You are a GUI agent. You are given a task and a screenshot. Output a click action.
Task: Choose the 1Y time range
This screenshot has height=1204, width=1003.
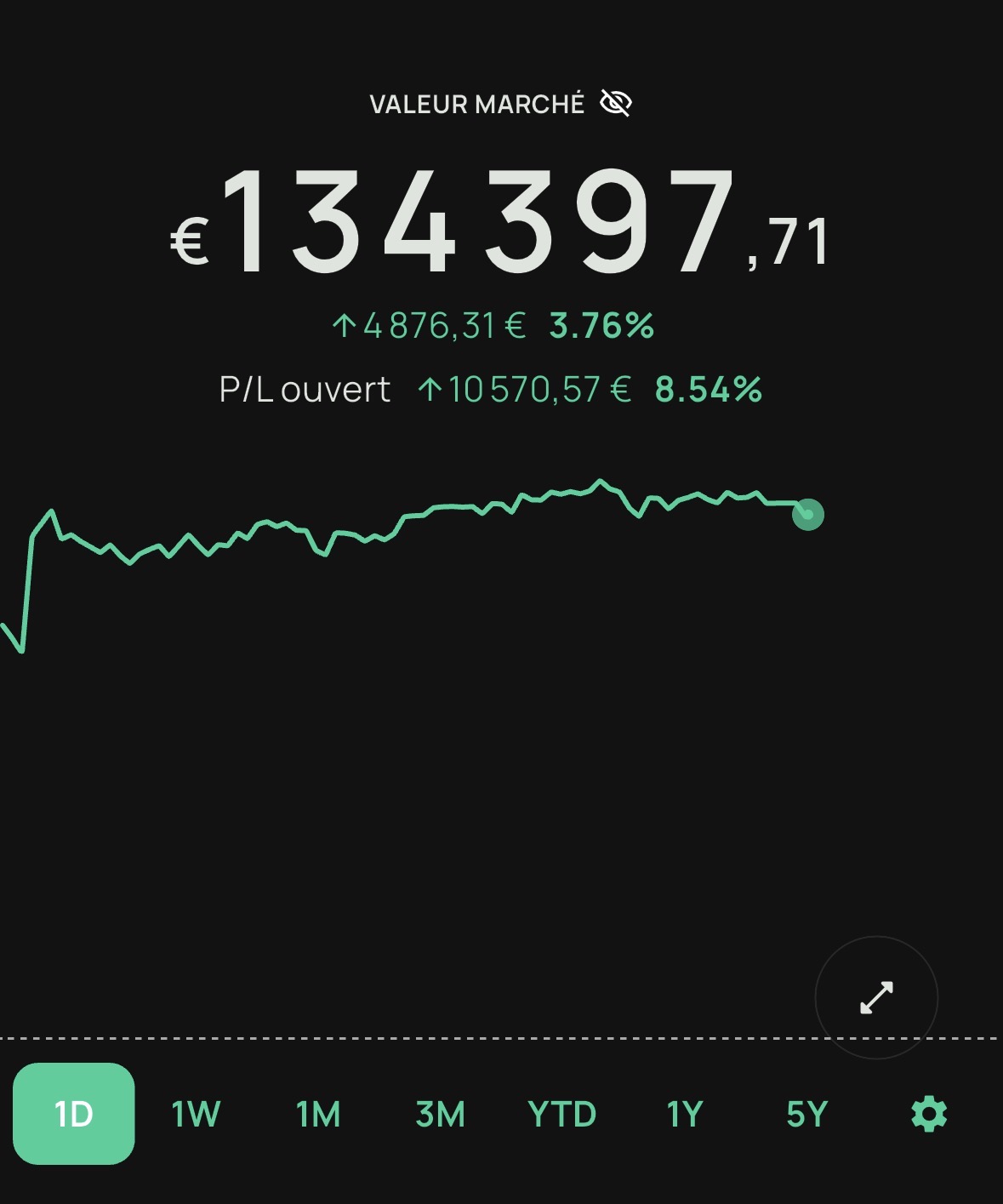click(684, 1114)
